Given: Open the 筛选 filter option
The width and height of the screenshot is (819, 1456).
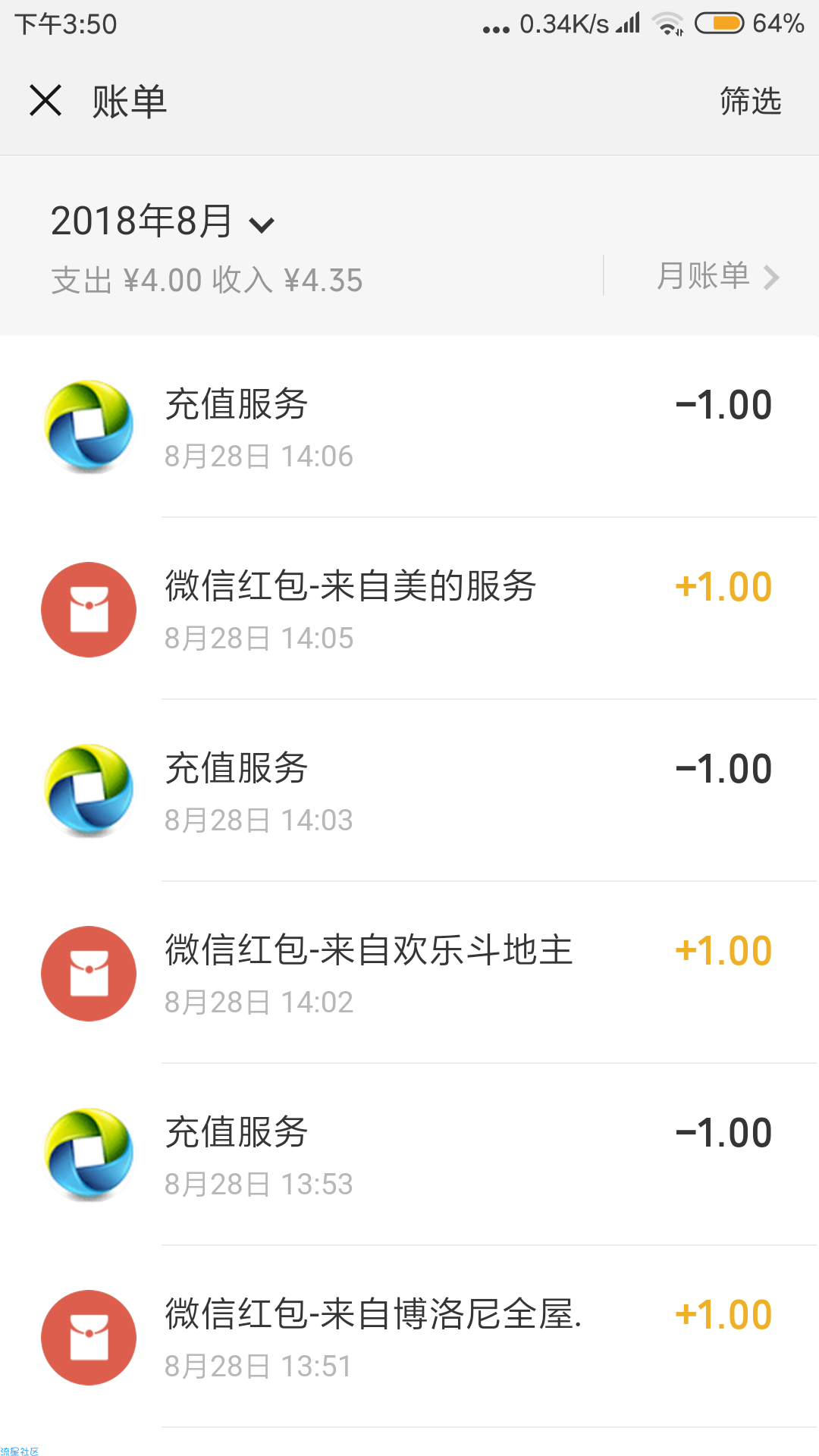Looking at the screenshot, I should click(750, 101).
